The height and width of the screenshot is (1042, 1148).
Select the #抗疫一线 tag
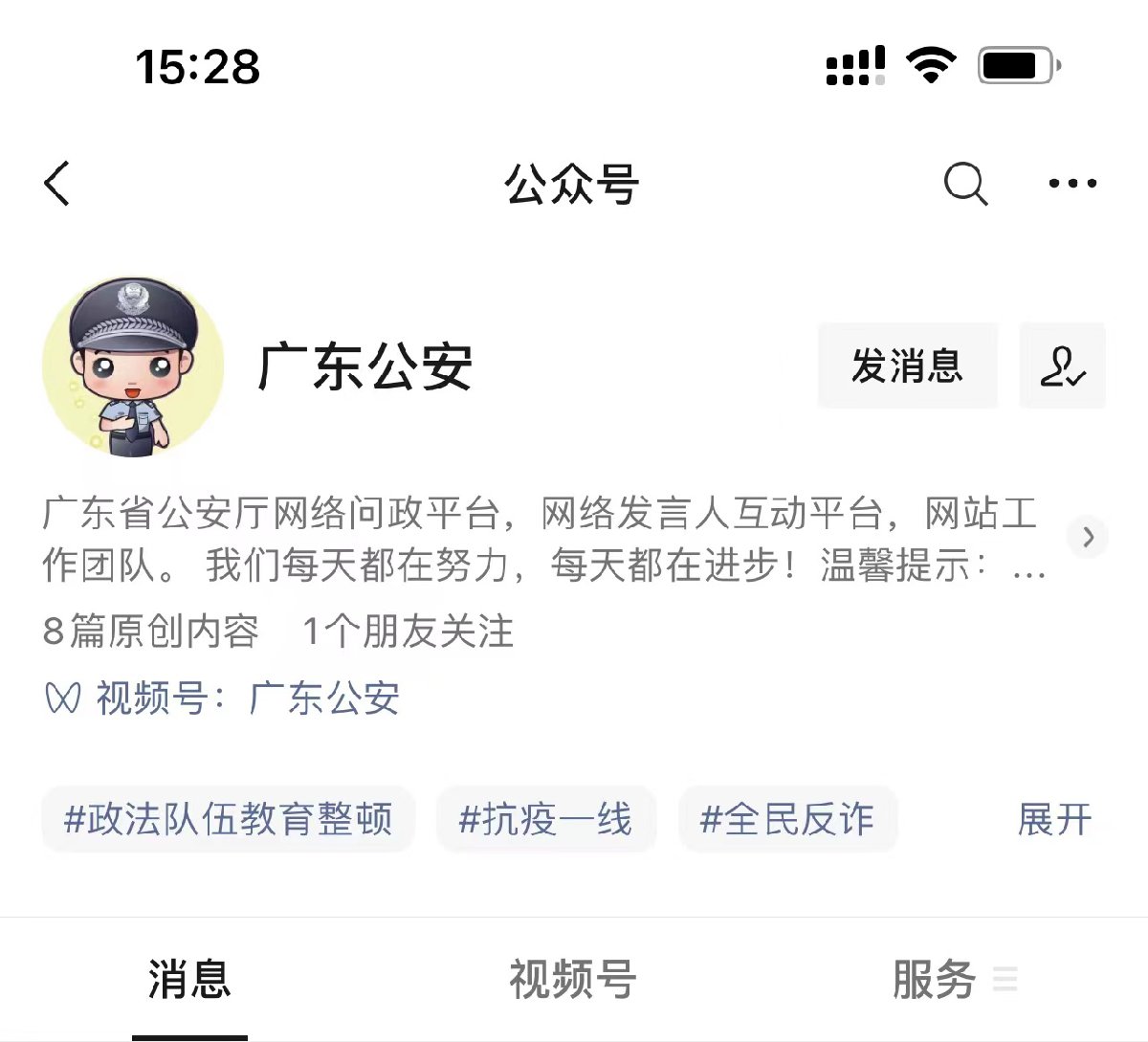(x=545, y=819)
